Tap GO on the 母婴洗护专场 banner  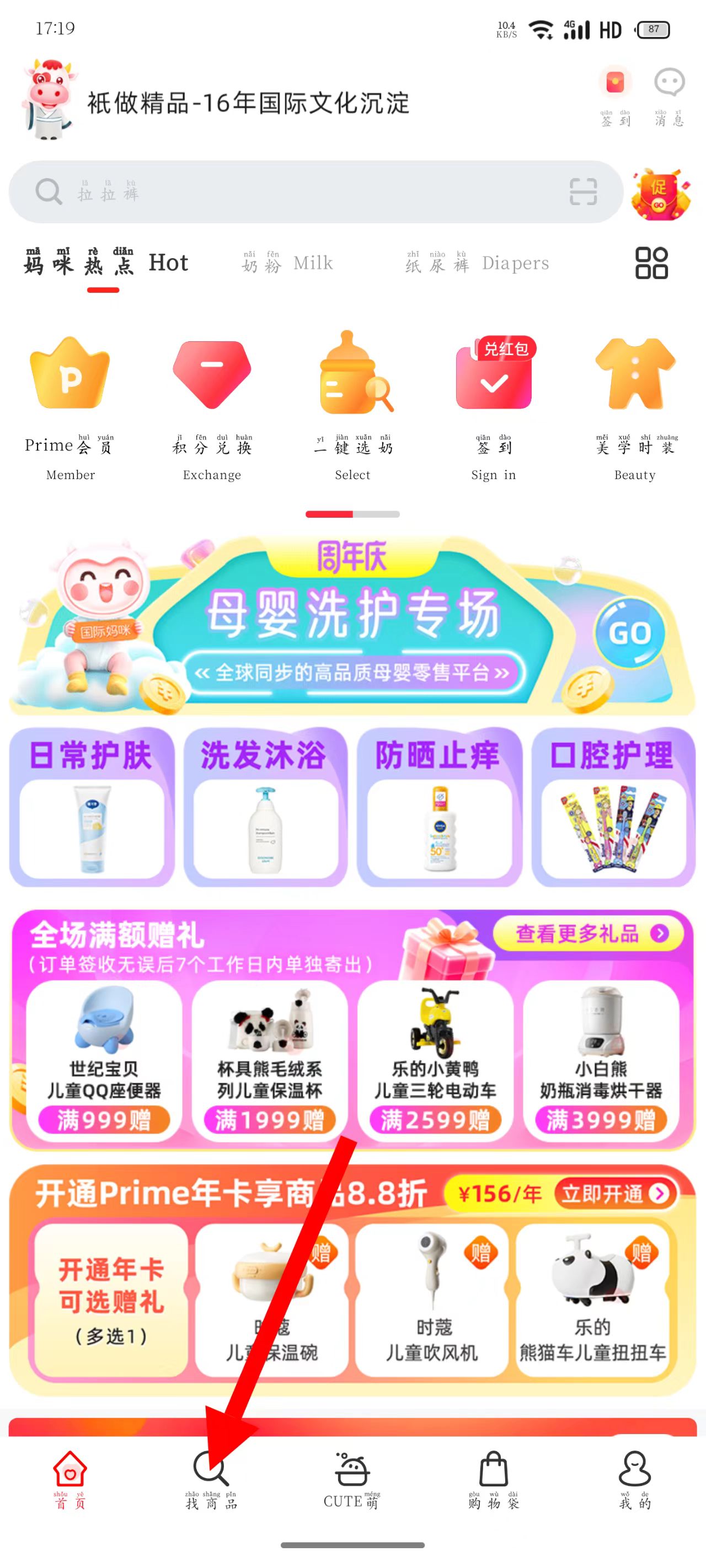pyautogui.click(x=629, y=632)
